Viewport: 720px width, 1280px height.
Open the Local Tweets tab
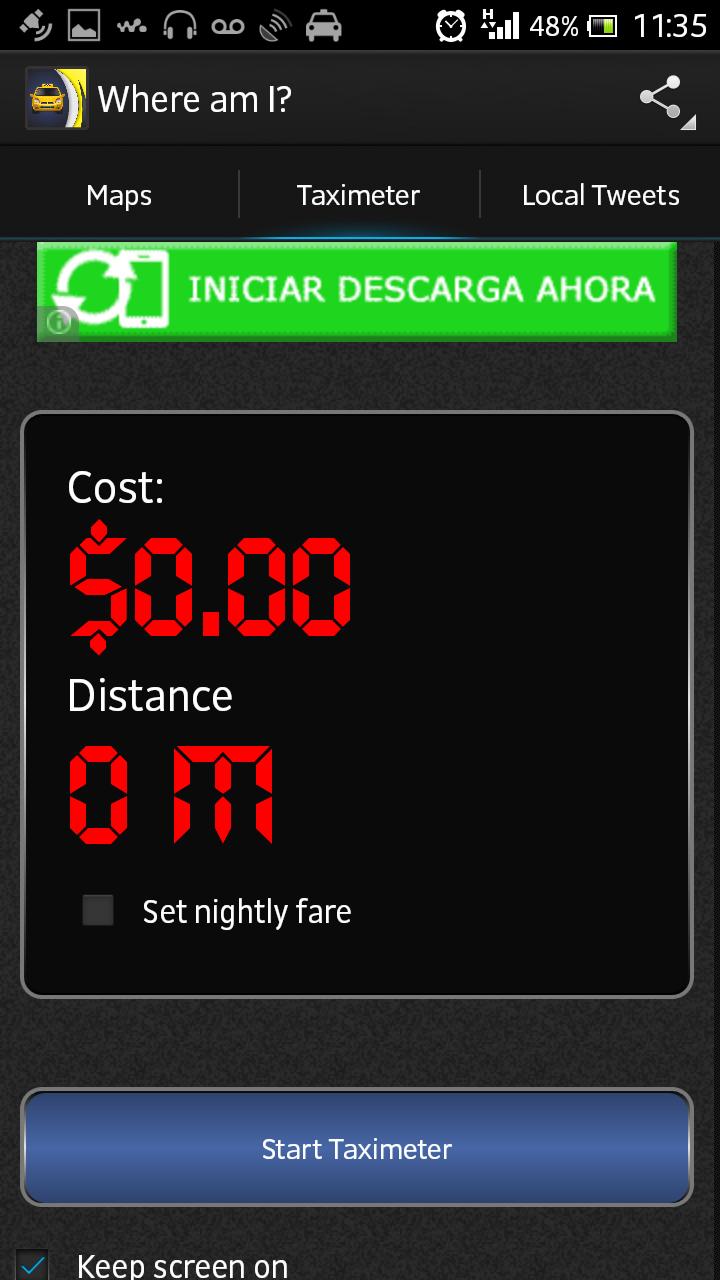(600, 195)
